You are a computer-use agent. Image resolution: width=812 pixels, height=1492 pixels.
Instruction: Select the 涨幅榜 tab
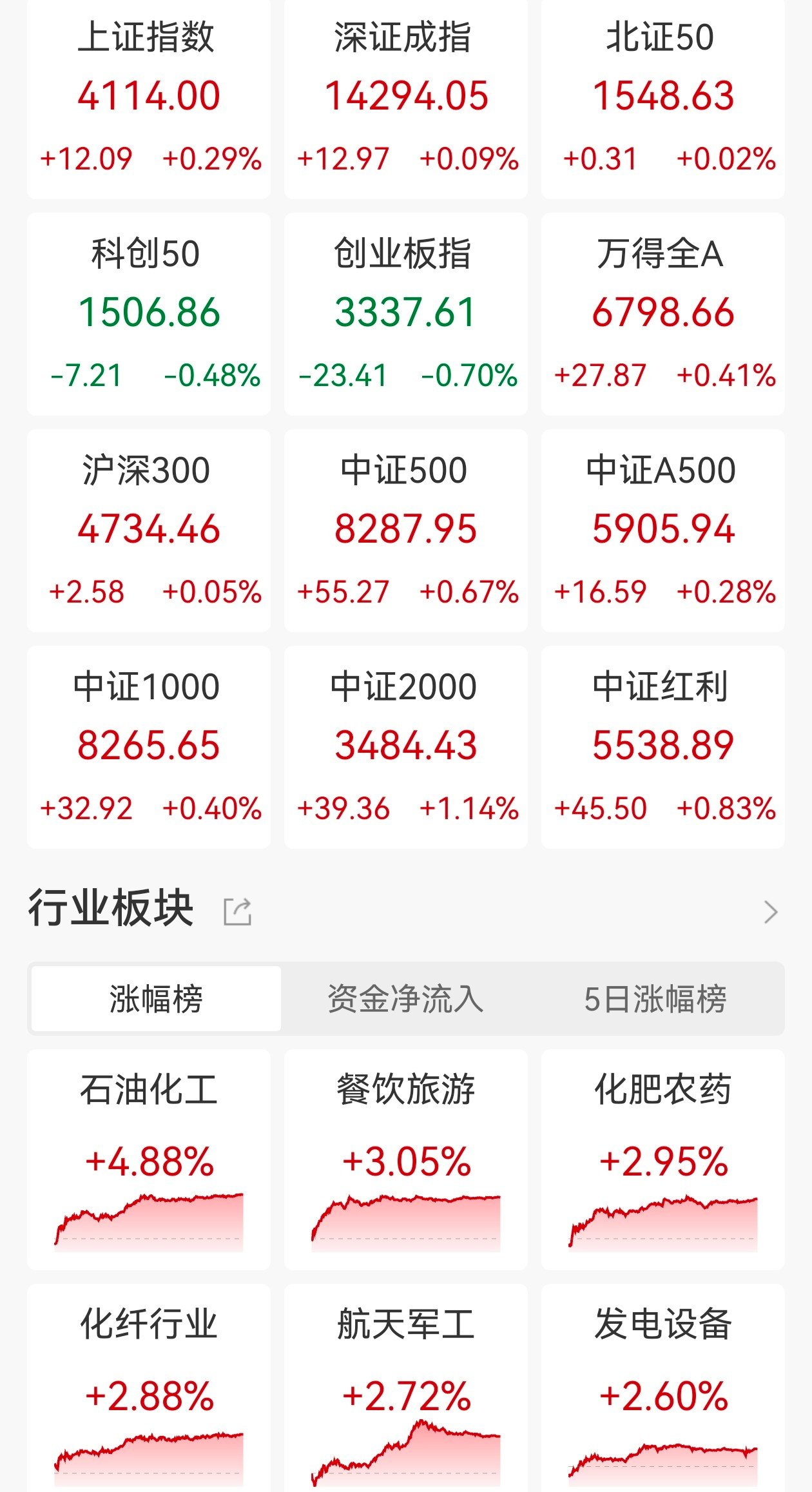pos(156,999)
